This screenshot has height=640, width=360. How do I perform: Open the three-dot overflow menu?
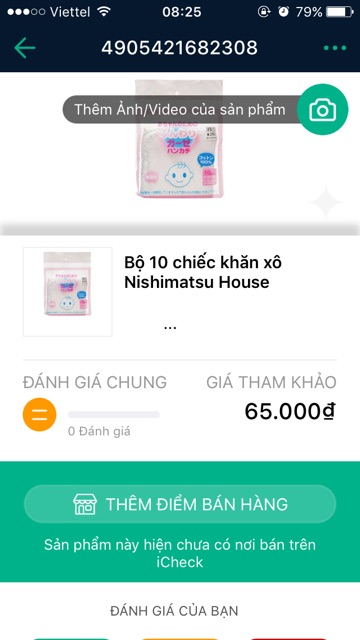[335, 48]
